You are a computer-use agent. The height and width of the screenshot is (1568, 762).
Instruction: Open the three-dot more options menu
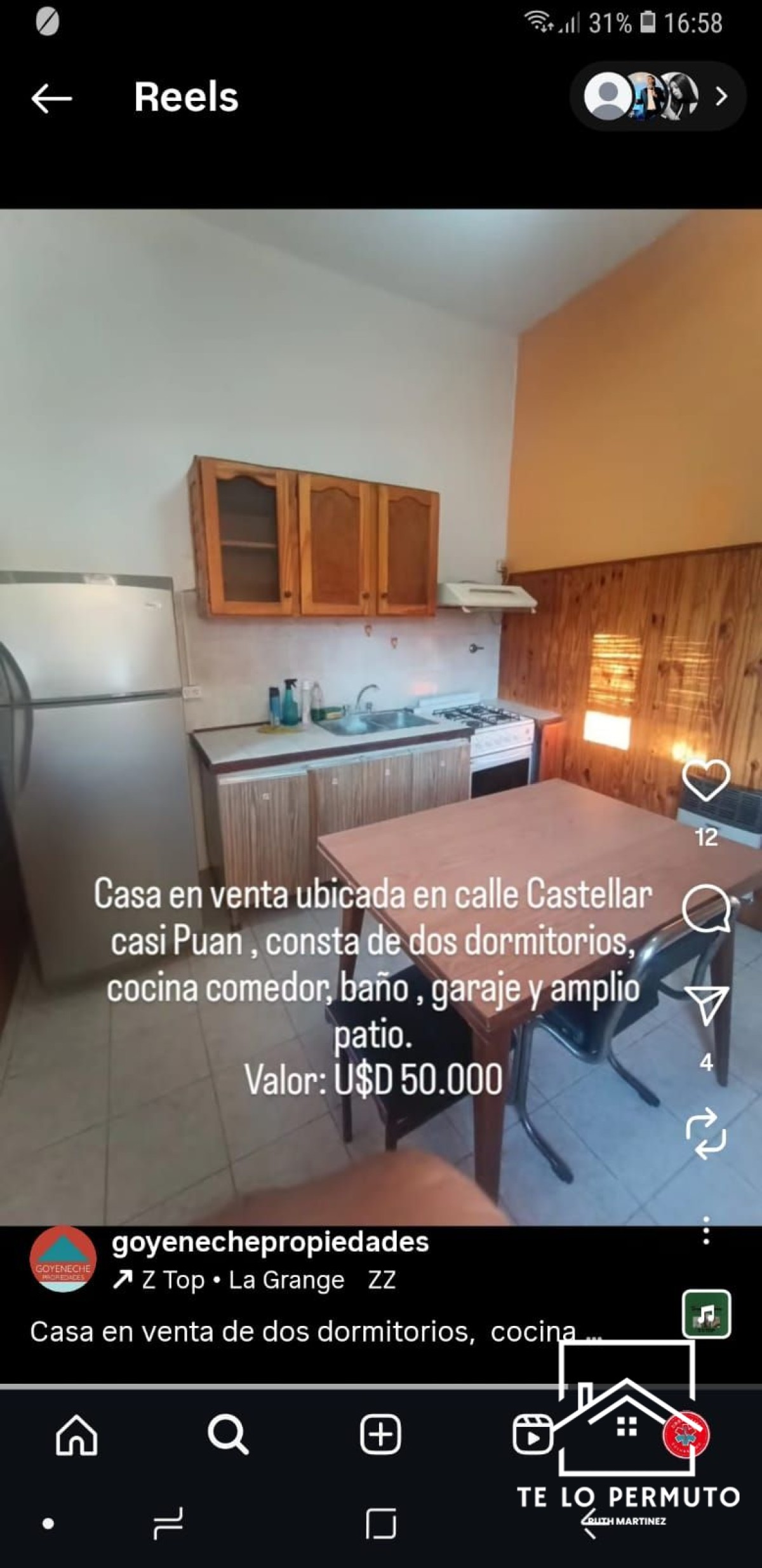(x=706, y=1231)
